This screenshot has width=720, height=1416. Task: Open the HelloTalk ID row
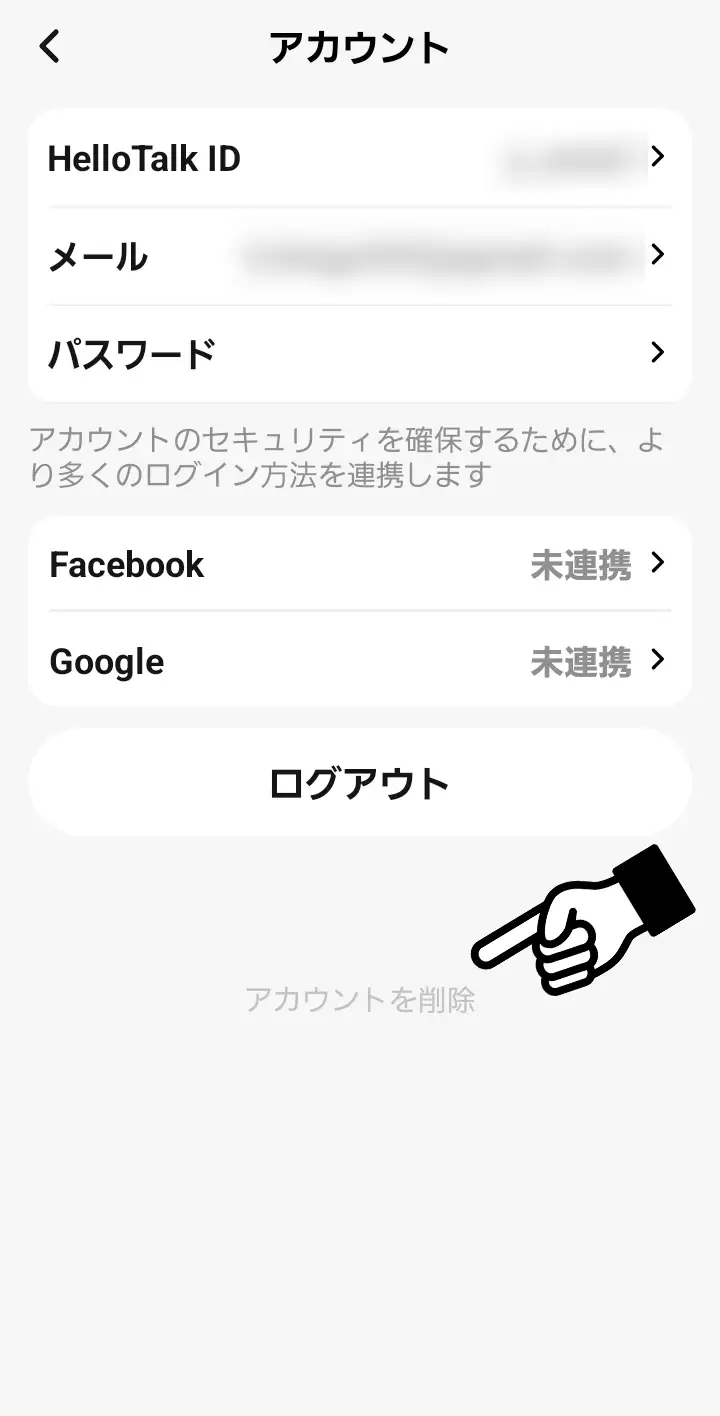pos(359,158)
